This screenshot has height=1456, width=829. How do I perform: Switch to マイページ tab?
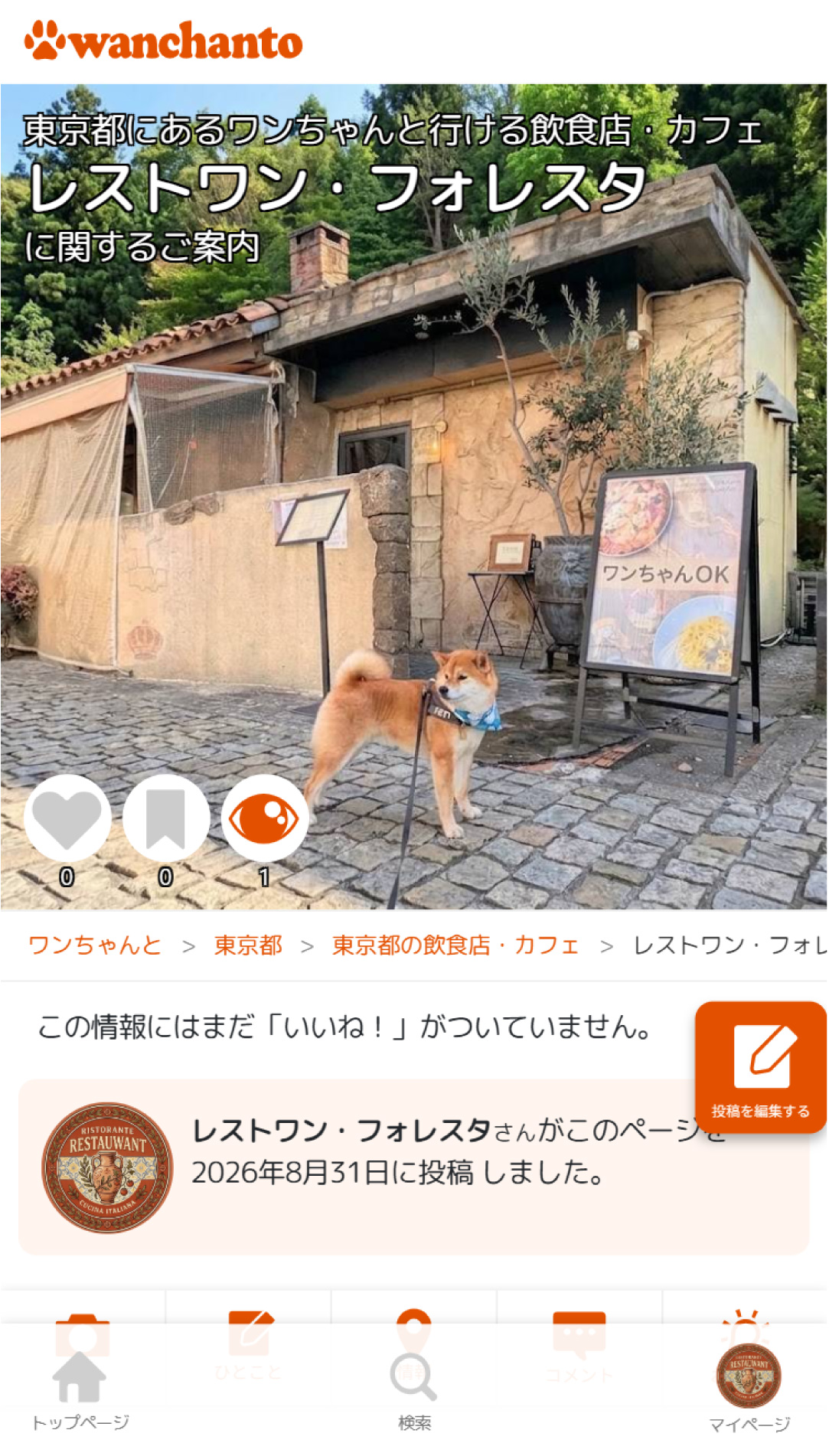[x=749, y=1389]
